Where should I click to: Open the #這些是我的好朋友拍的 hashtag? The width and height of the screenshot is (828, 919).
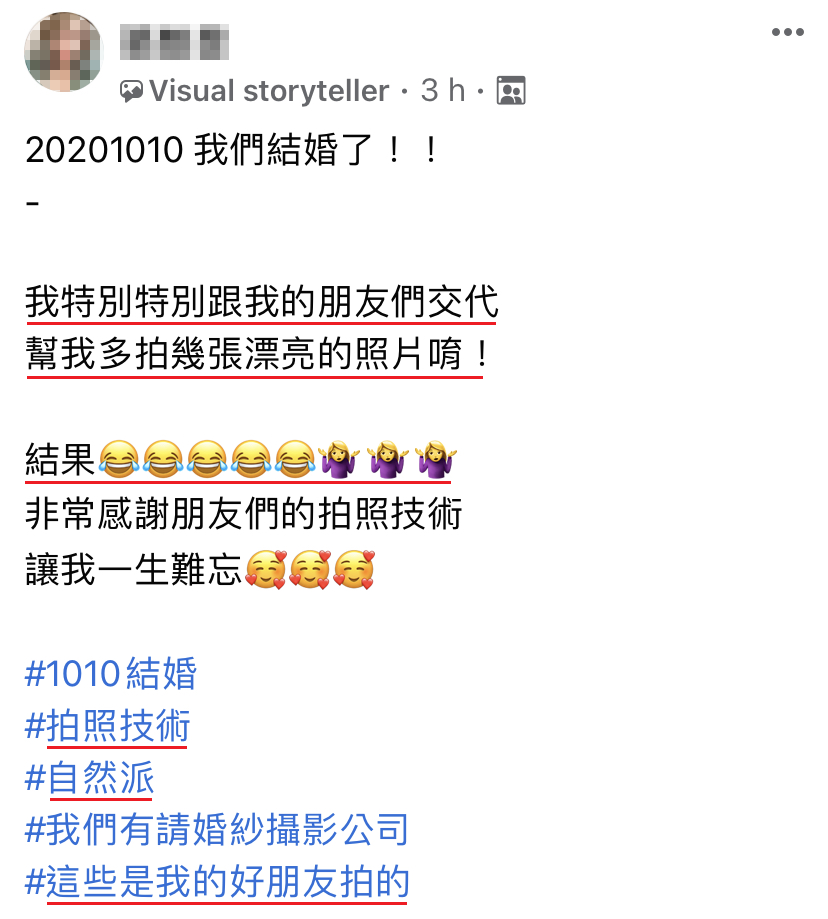217,882
